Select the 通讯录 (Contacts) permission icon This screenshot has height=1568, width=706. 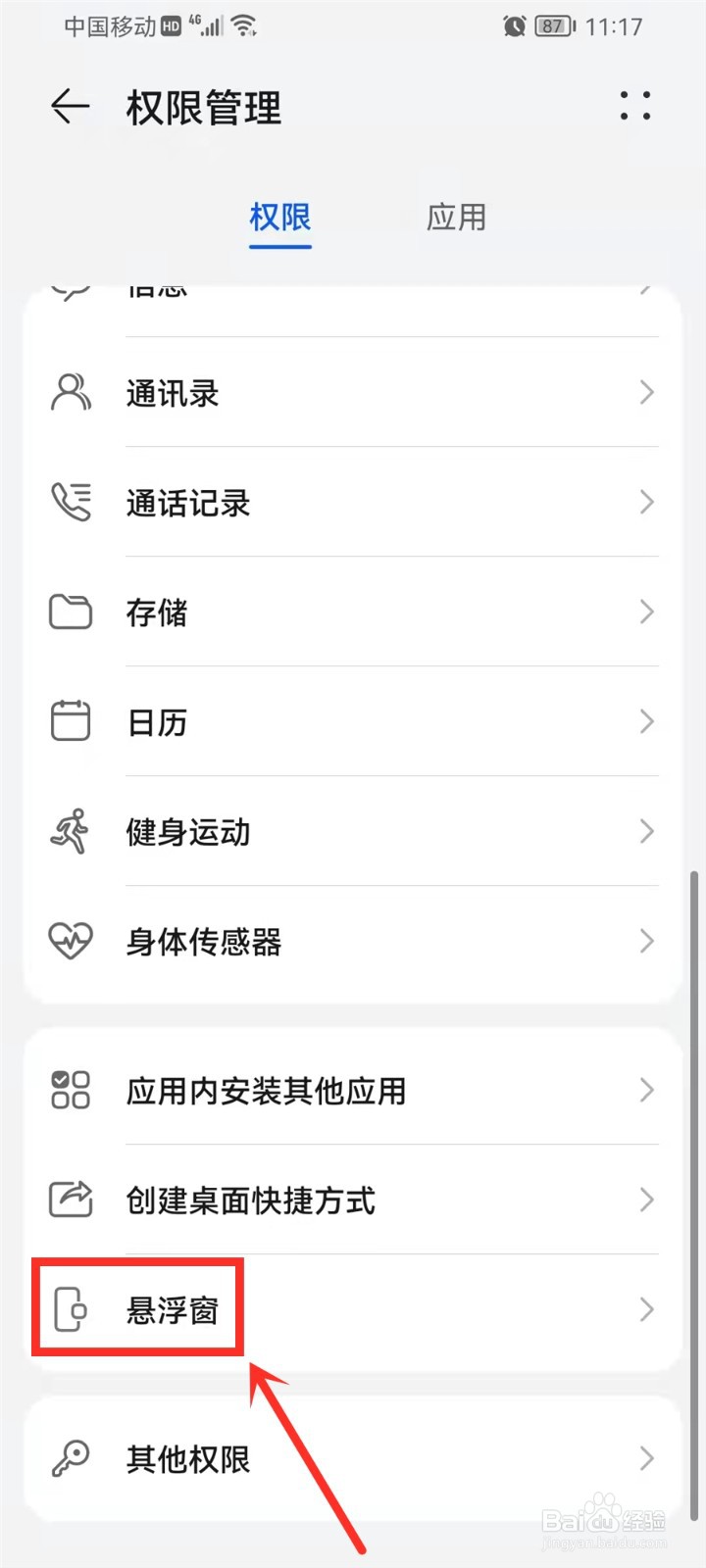pyautogui.click(x=69, y=393)
